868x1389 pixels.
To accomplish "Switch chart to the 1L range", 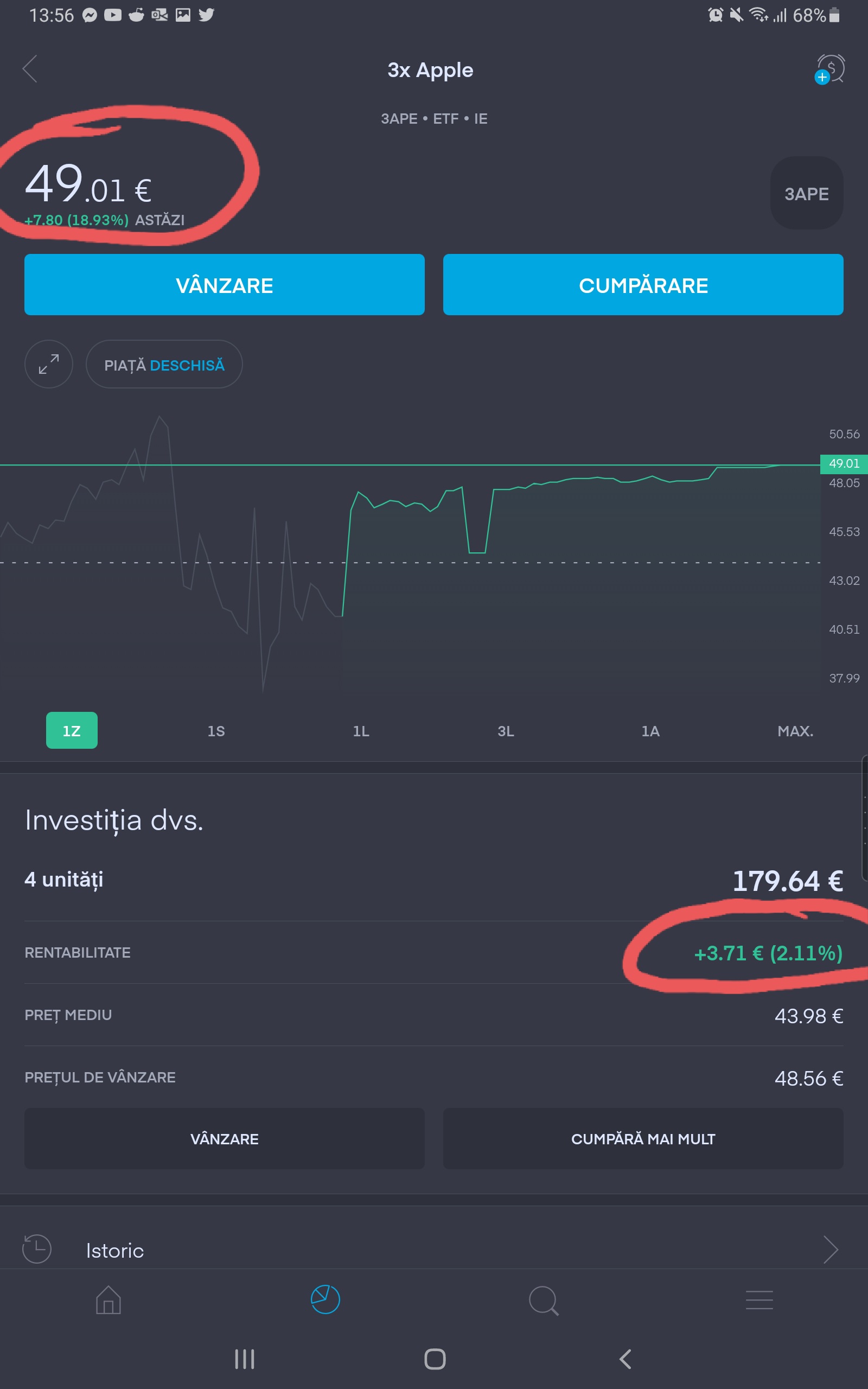I will (361, 731).
